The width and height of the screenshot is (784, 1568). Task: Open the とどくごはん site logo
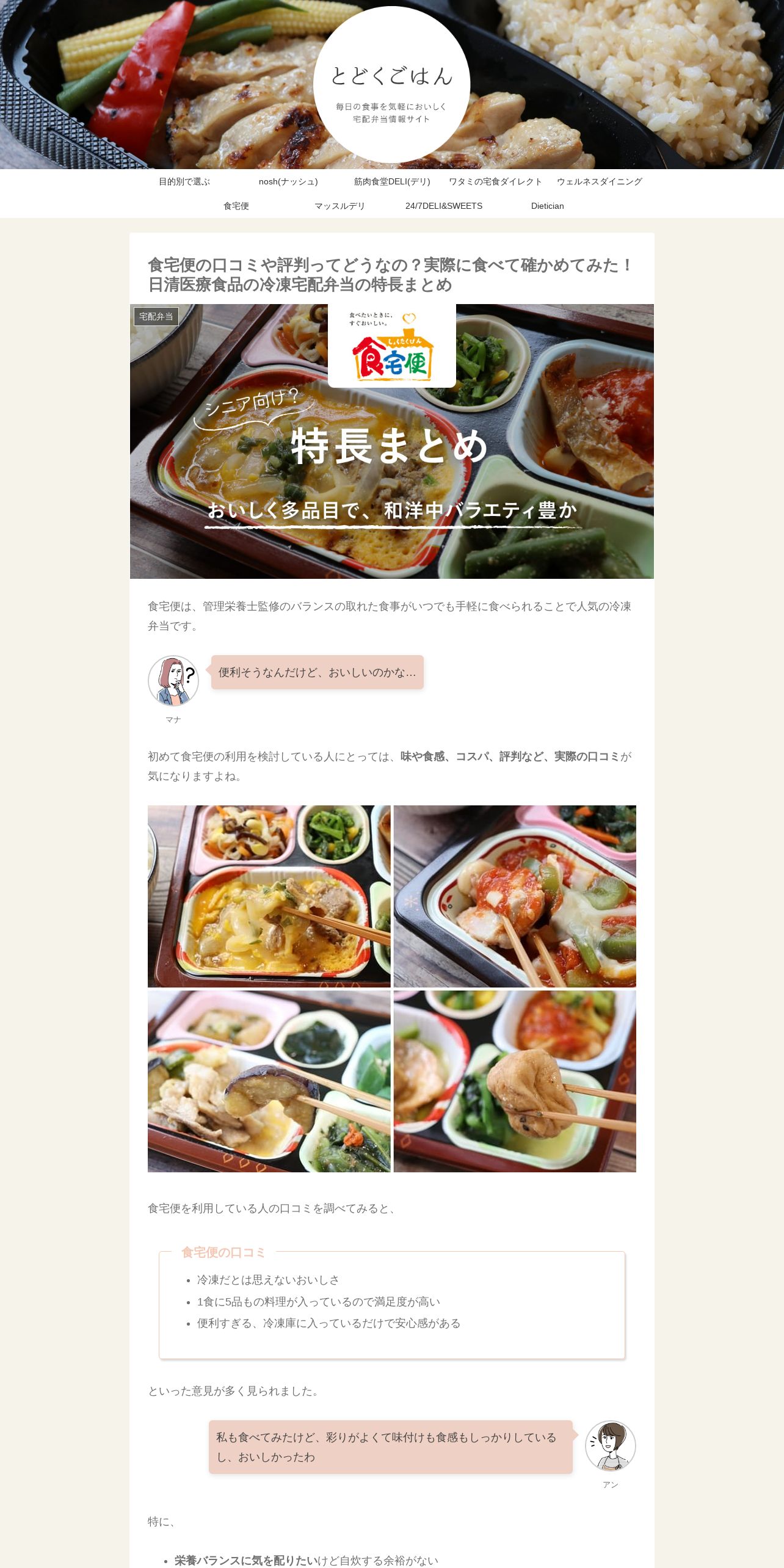point(391,76)
